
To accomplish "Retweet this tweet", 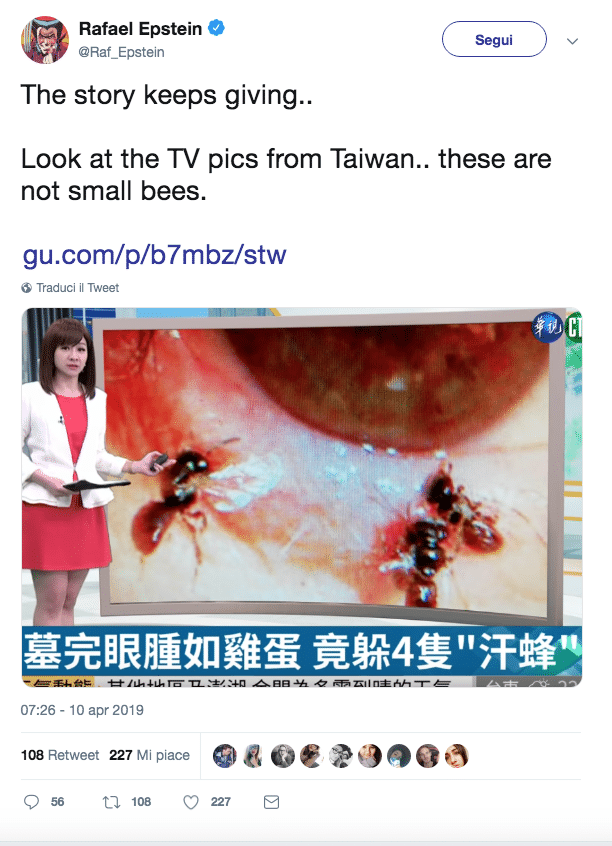I will 113,802.
